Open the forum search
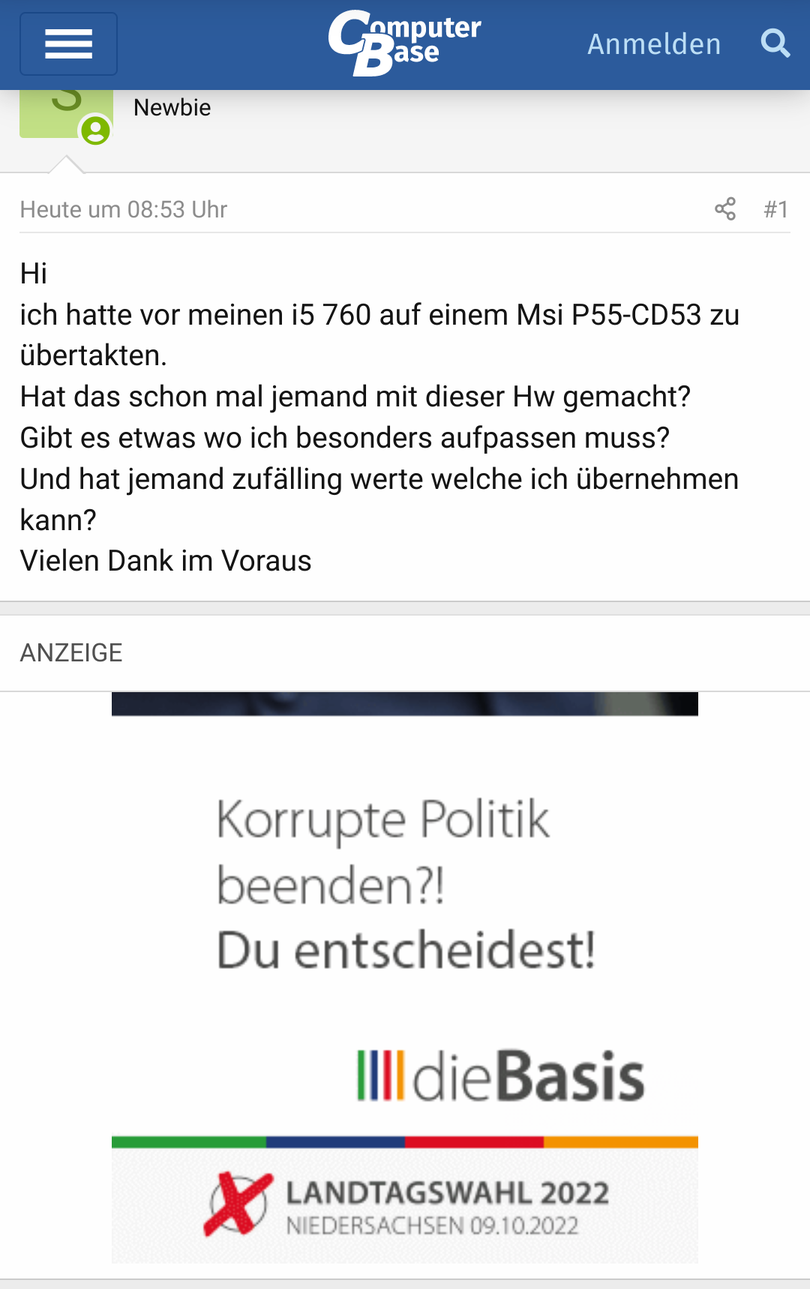The width and height of the screenshot is (810, 1289). [775, 43]
